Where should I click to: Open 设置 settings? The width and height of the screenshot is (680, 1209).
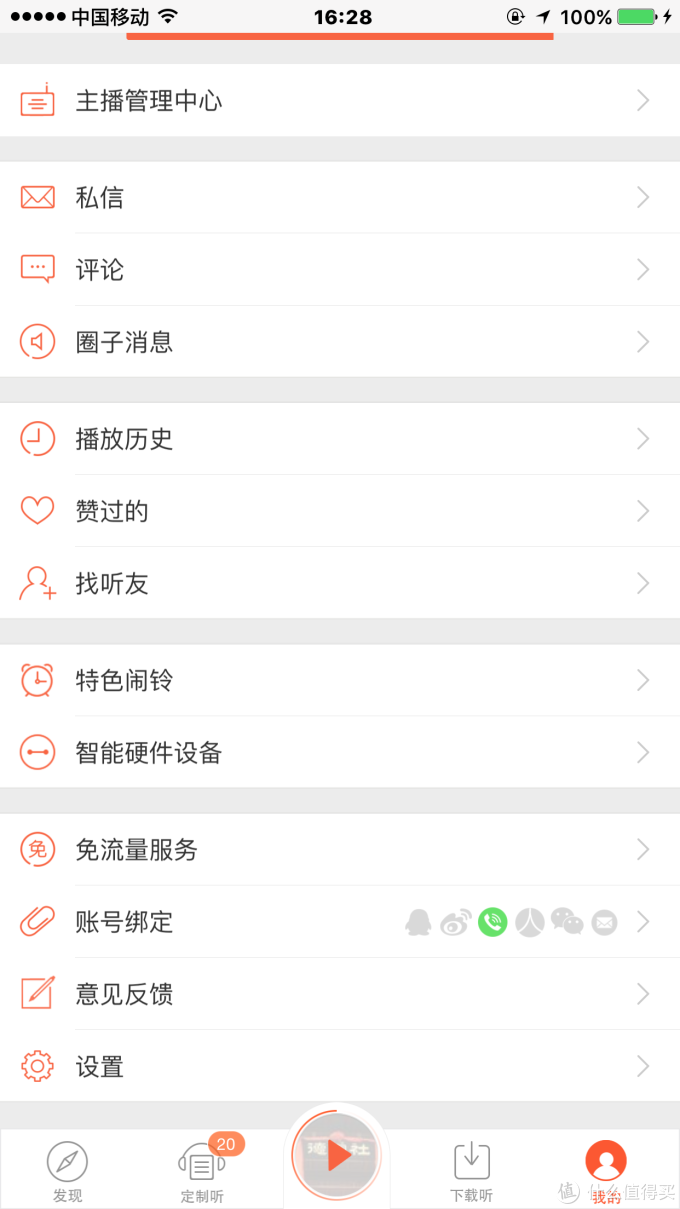pyautogui.click(x=340, y=1067)
